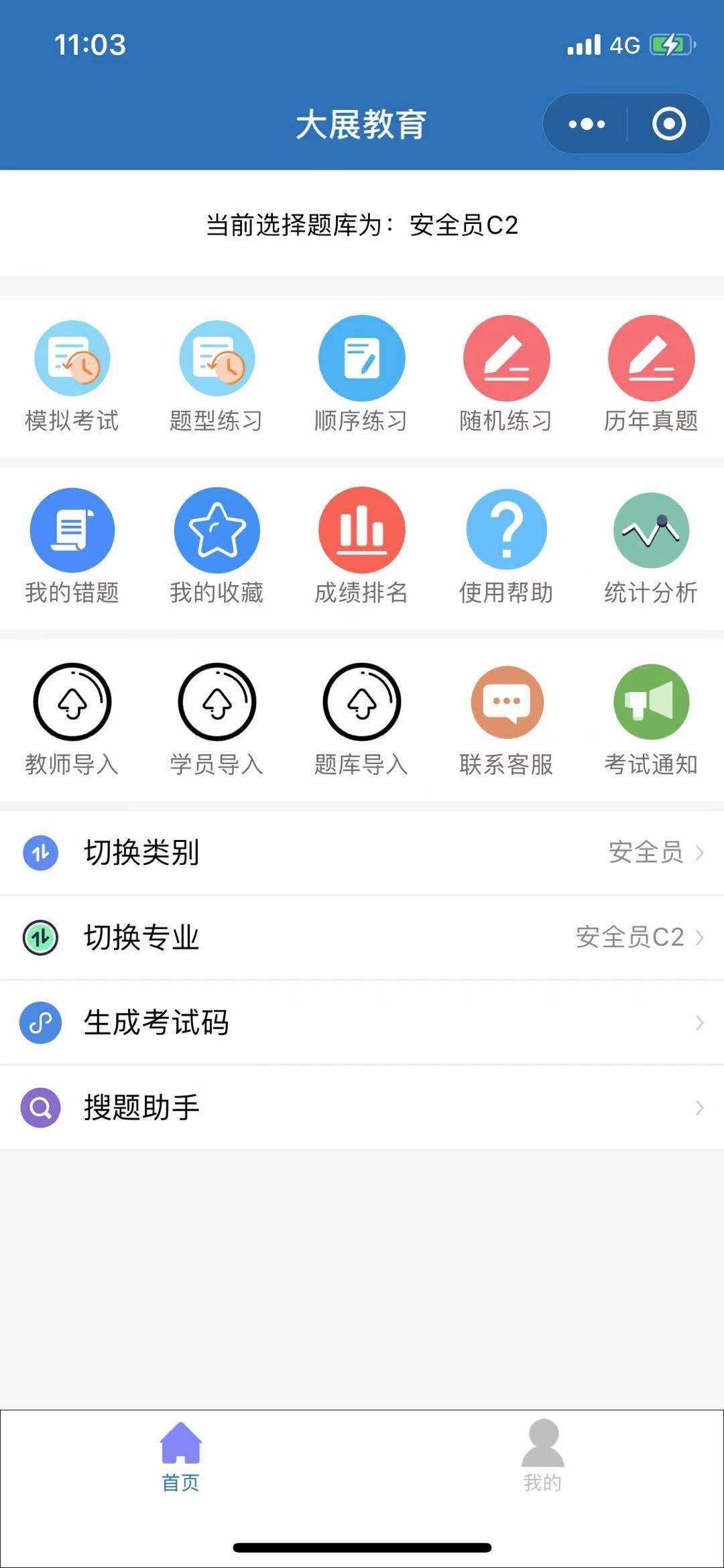Change major via 切换专业 row
The width and height of the screenshot is (724, 1568).
[x=362, y=937]
